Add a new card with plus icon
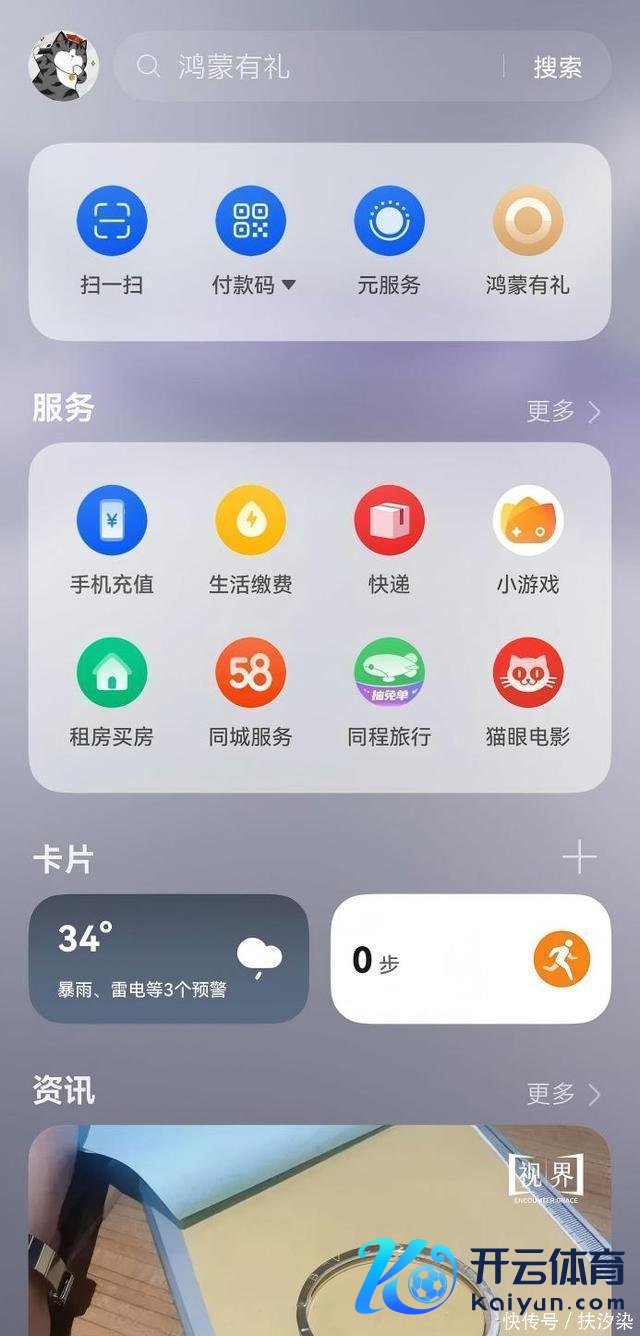This screenshot has height=1336, width=640. coord(579,858)
